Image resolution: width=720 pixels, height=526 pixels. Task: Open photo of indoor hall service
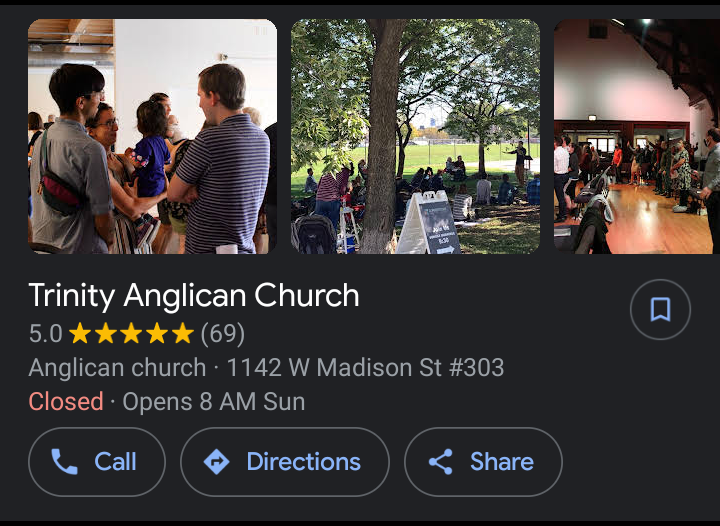(636, 136)
